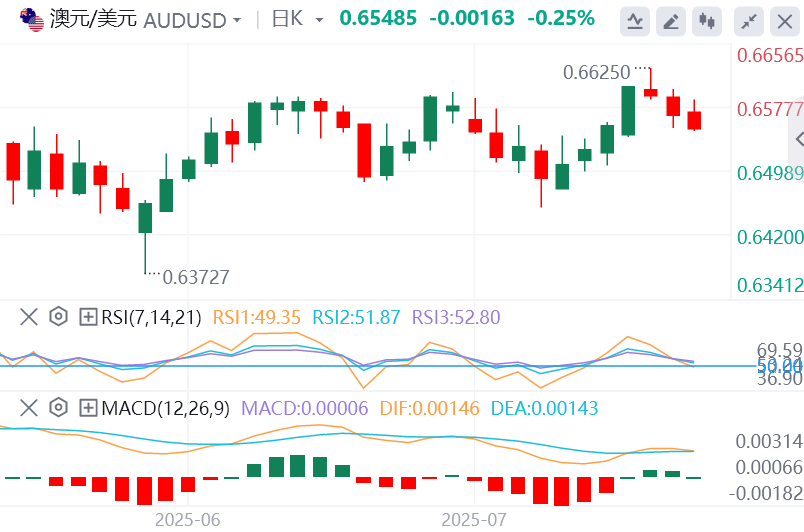Open the AUDUSD symbol dropdown
The width and height of the screenshot is (804, 532).
tap(236, 20)
